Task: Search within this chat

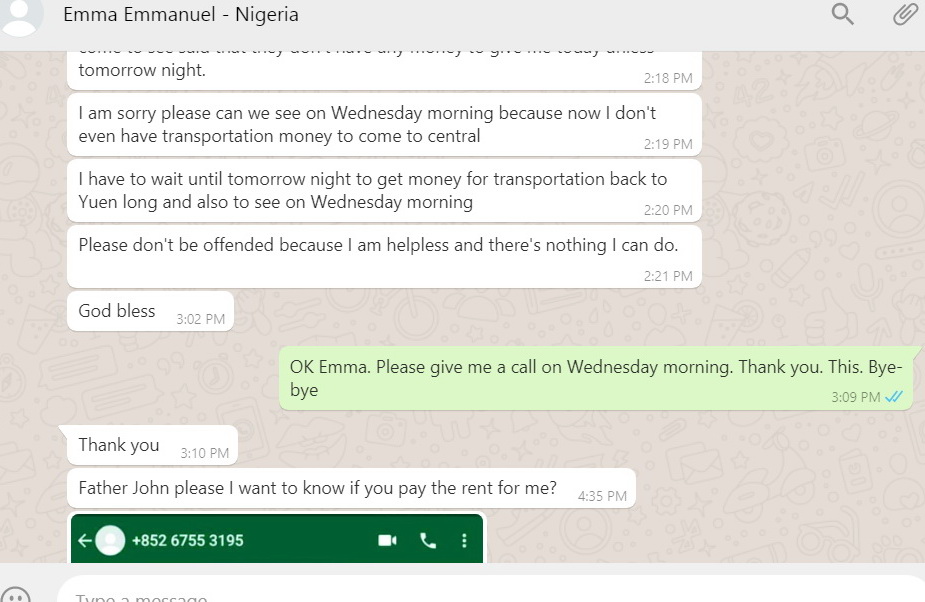Action: 843,14
